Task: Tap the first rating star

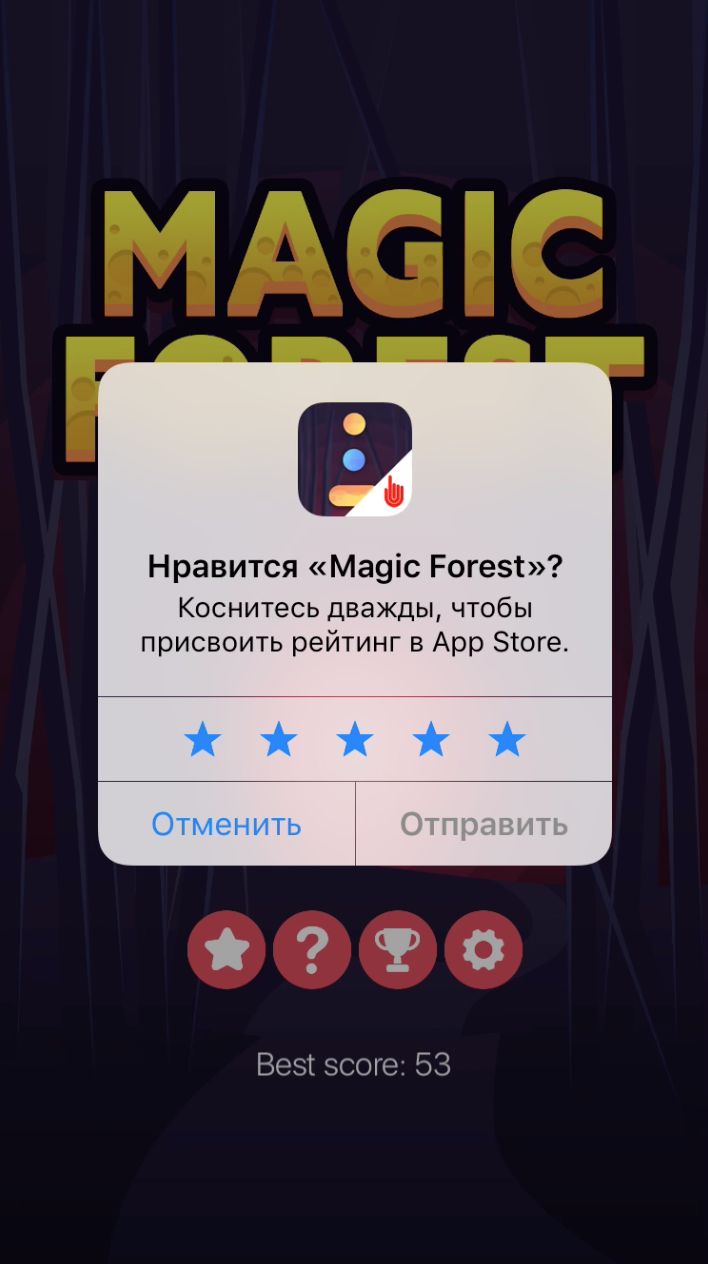Action: 203,740
